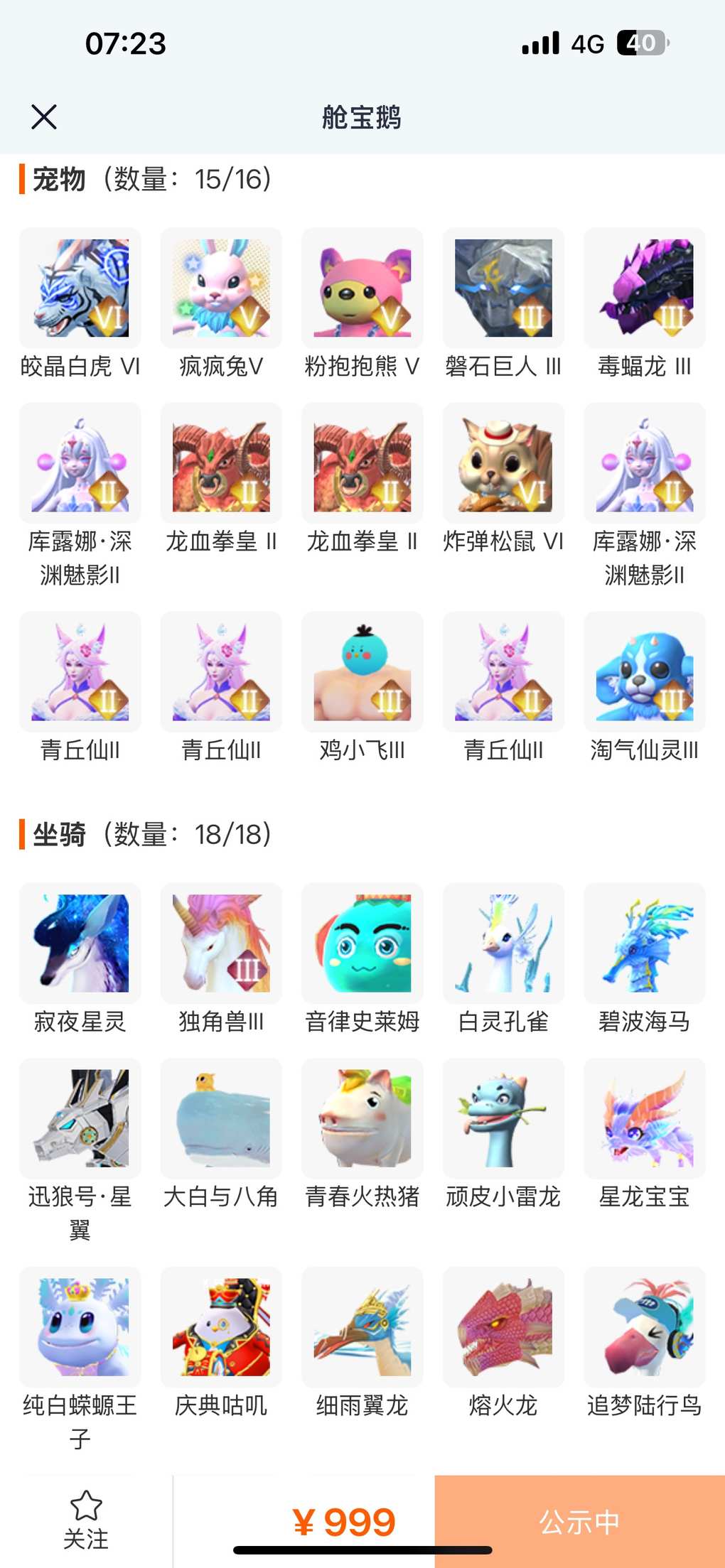This screenshot has width=725, height=1568.
Task: Tap the 星龙宝宝 mount
Action: click(x=645, y=1119)
